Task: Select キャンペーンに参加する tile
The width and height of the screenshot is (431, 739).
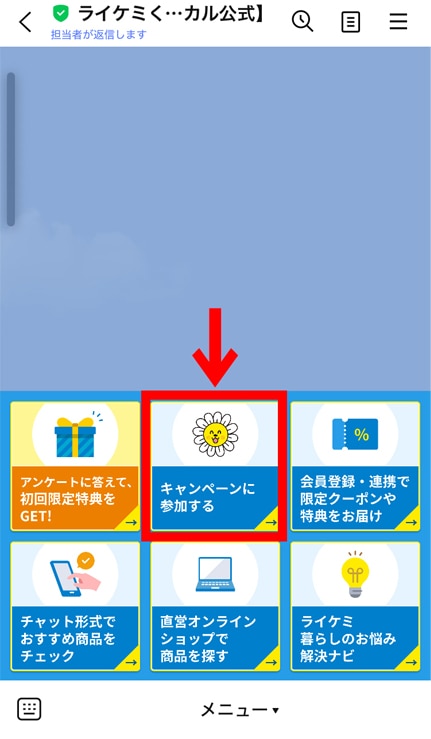Action: pos(215,466)
